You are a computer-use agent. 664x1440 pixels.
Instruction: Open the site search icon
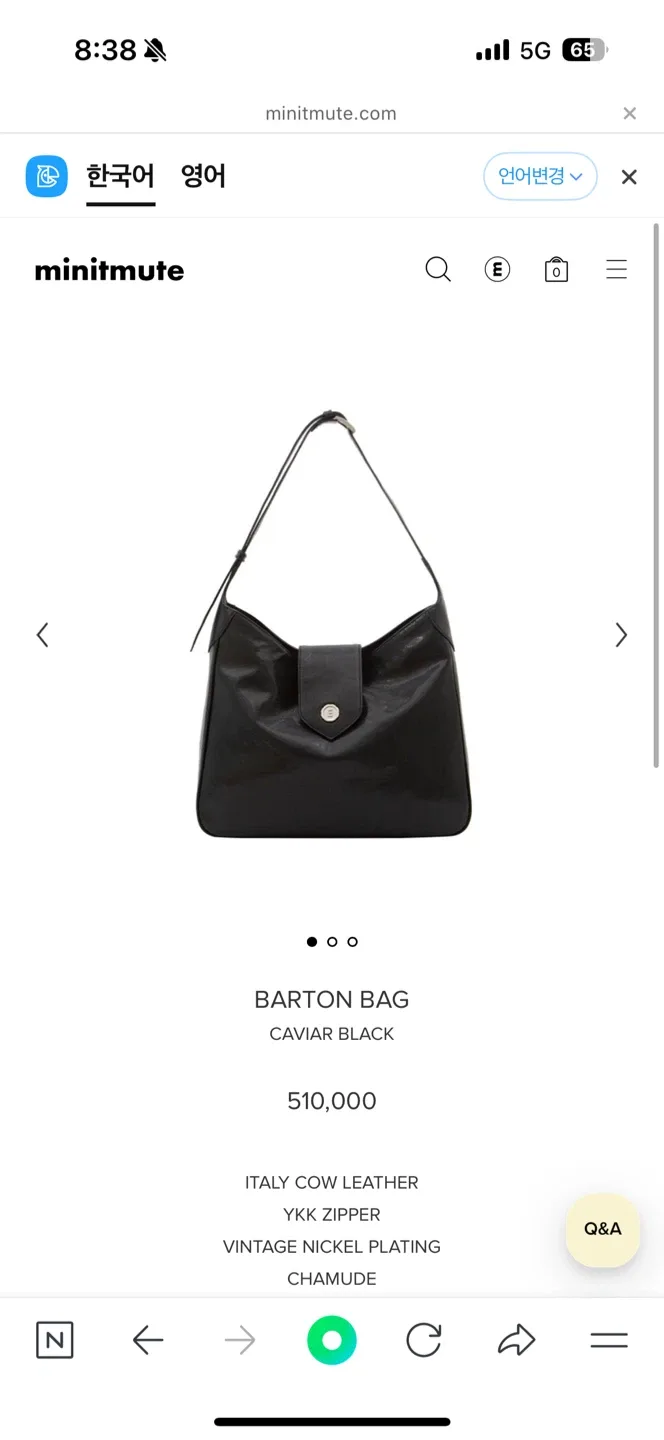click(438, 269)
